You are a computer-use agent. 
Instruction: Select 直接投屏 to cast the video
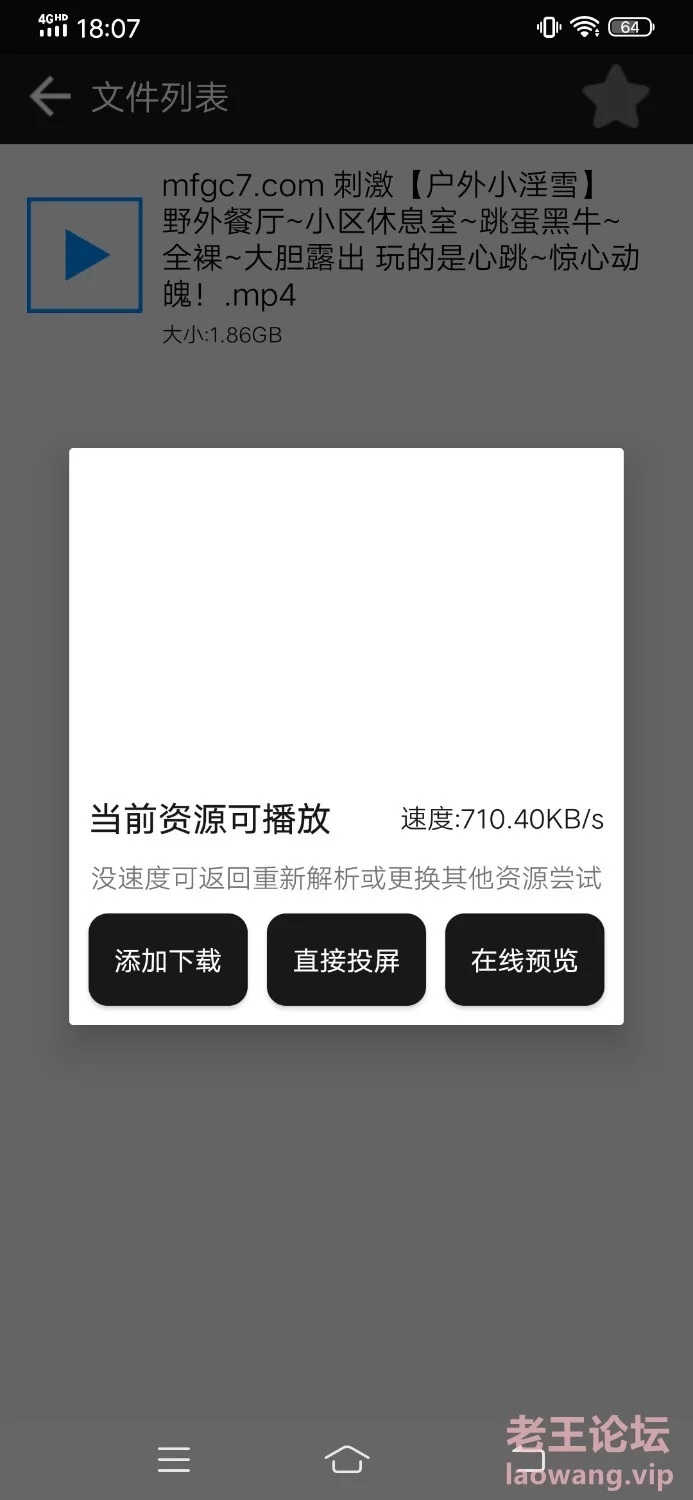click(x=346, y=960)
